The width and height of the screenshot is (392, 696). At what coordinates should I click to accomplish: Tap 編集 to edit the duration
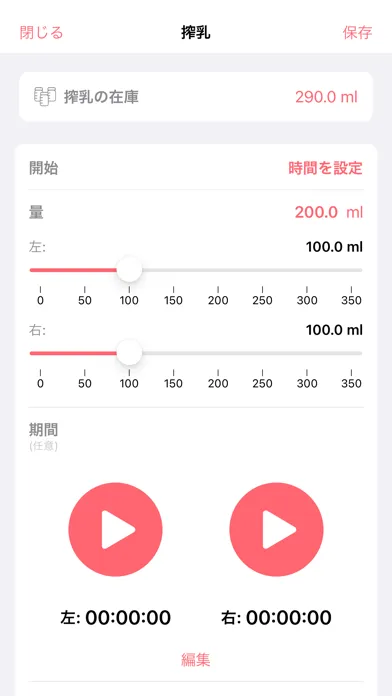(x=196, y=660)
